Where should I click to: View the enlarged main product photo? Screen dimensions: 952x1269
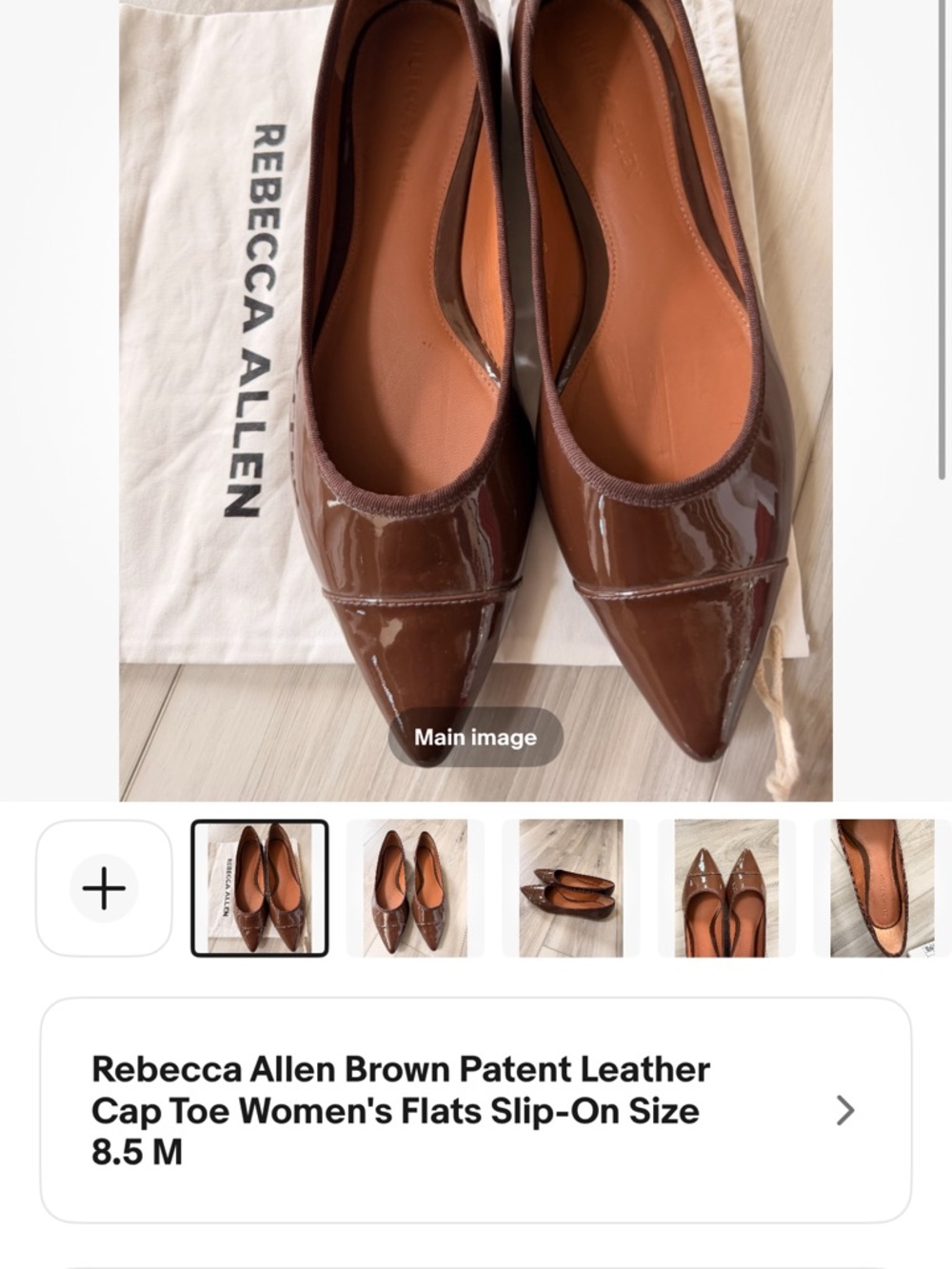[x=476, y=400]
